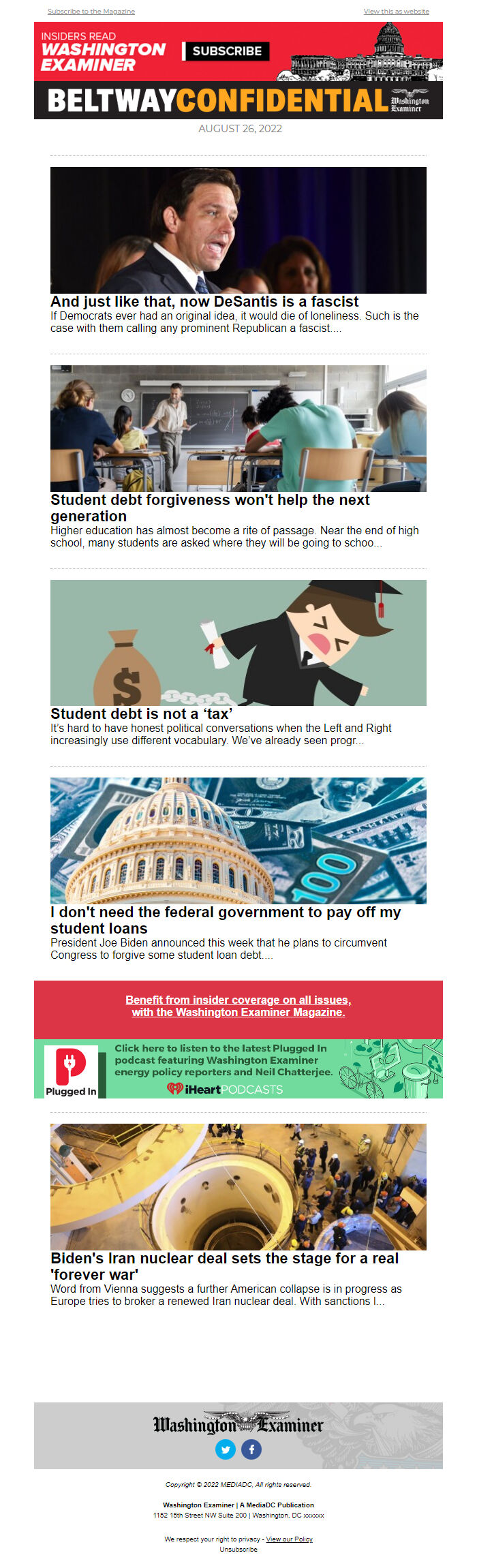
Task: Open the nuclear facility photo article
Action: pos(238,1186)
